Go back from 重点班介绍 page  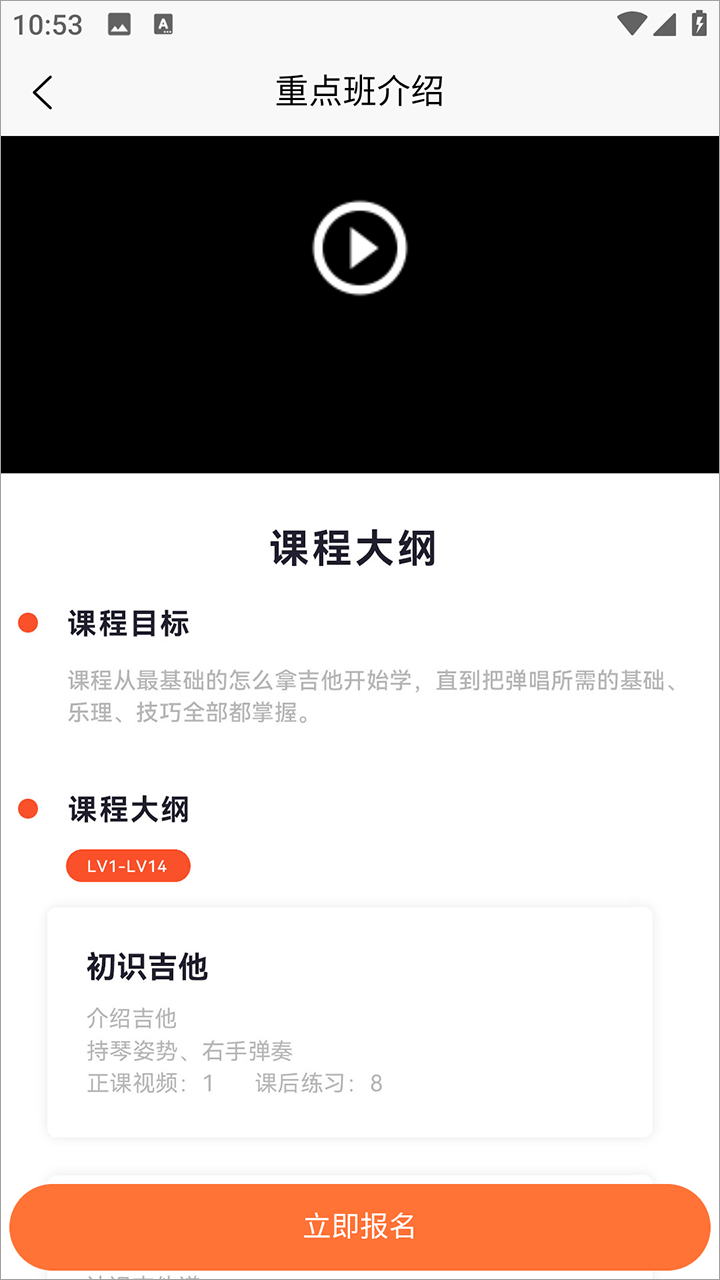pyautogui.click(x=42, y=92)
